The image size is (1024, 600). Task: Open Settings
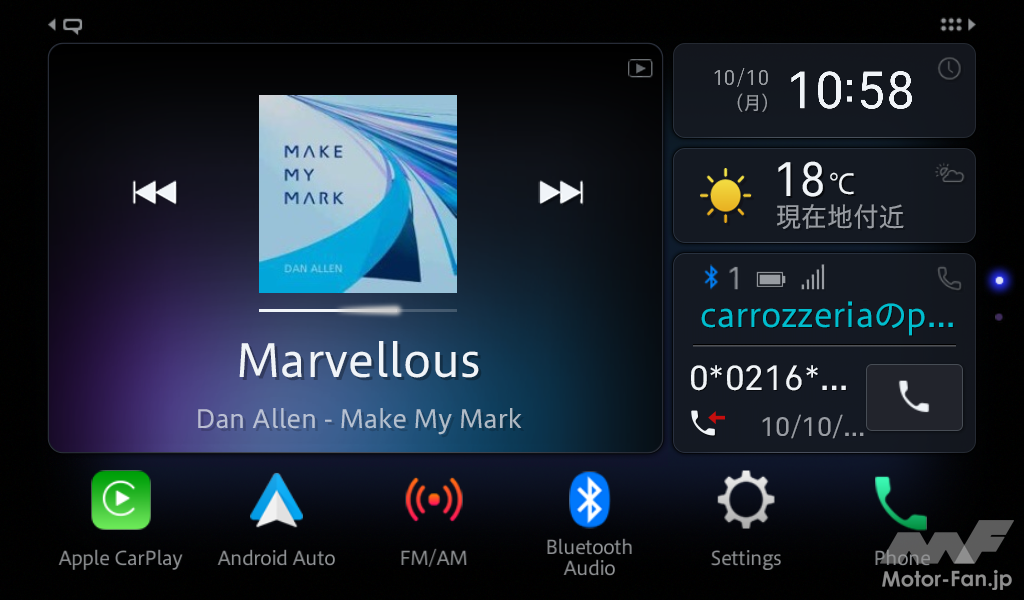click(x=745, y=501)
